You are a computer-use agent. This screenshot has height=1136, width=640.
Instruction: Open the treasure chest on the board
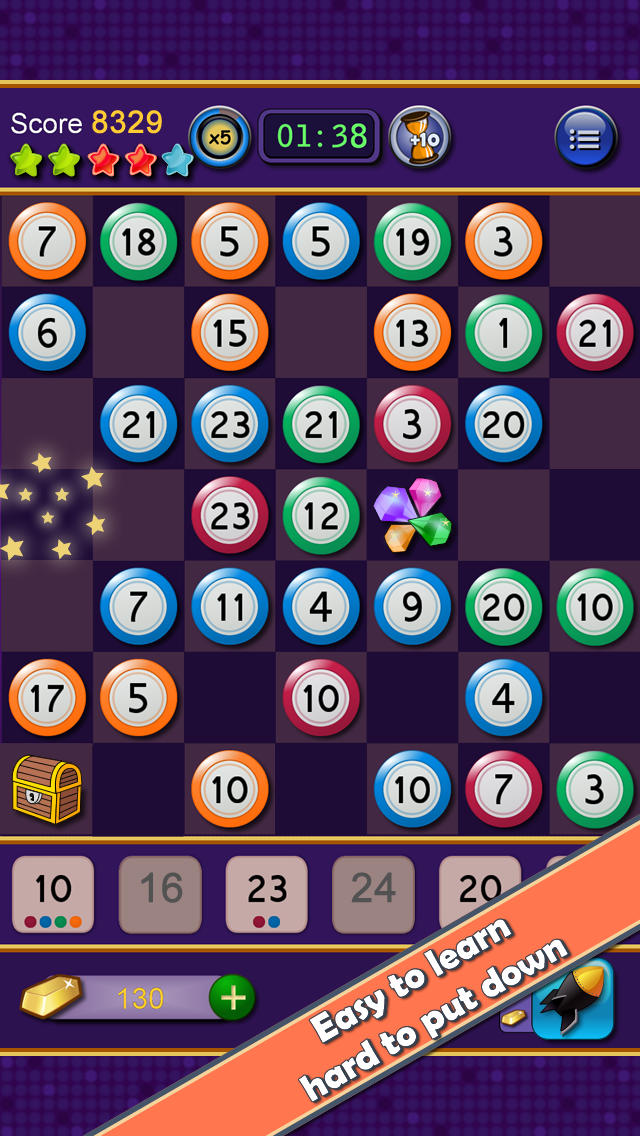tap(46, 790)
